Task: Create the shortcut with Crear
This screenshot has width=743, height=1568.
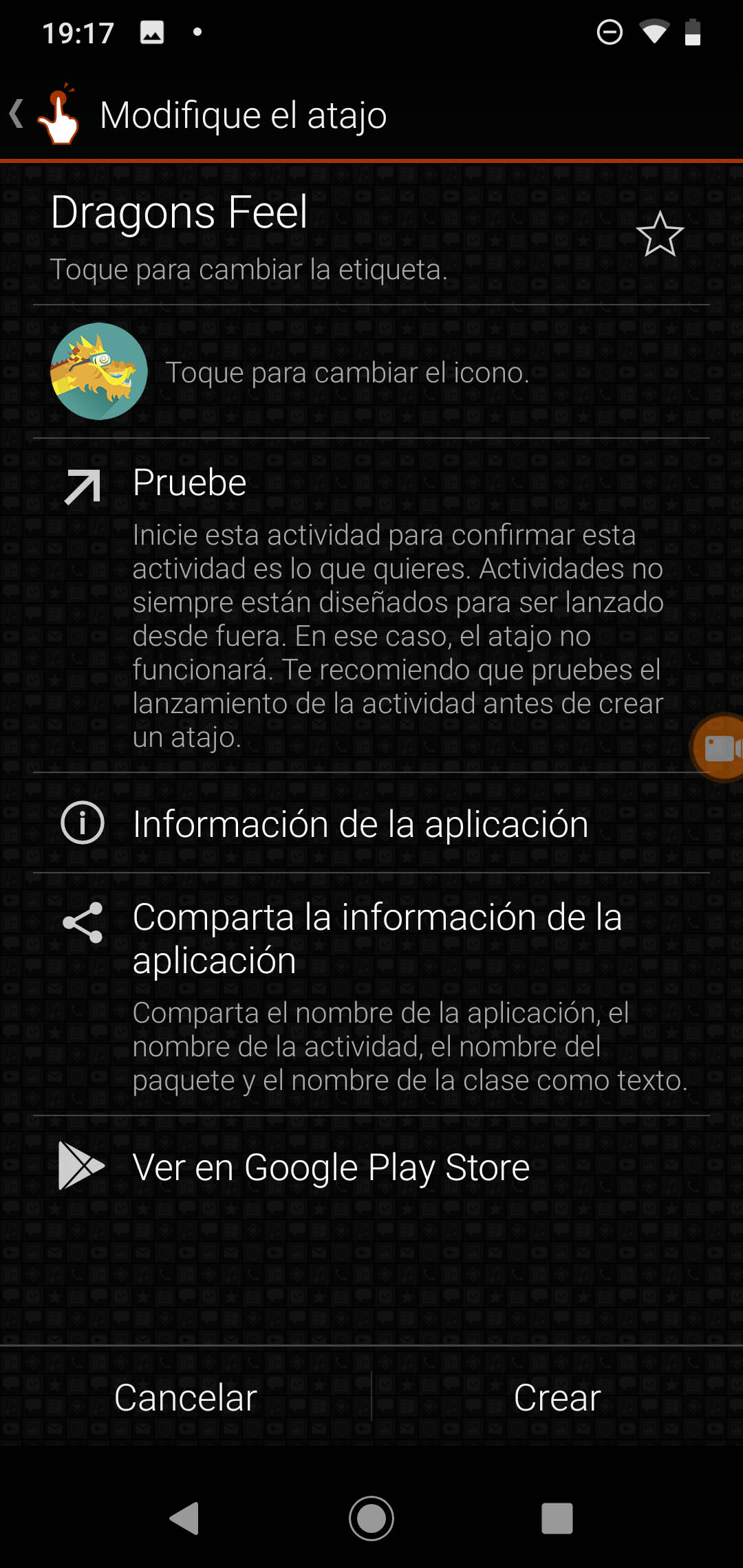Action: point(557,1397)
